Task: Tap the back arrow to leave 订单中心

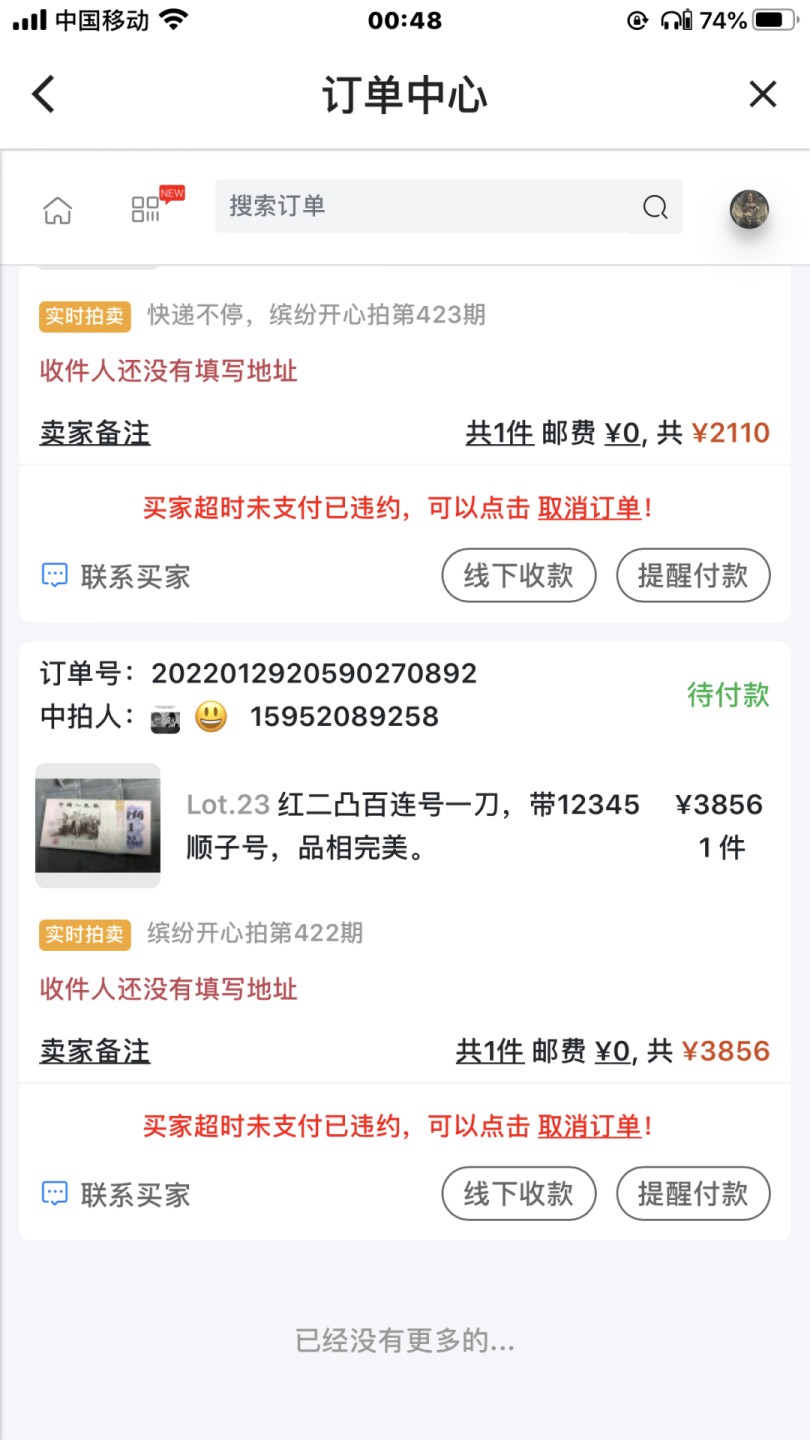Action: (x=42, y=93)
